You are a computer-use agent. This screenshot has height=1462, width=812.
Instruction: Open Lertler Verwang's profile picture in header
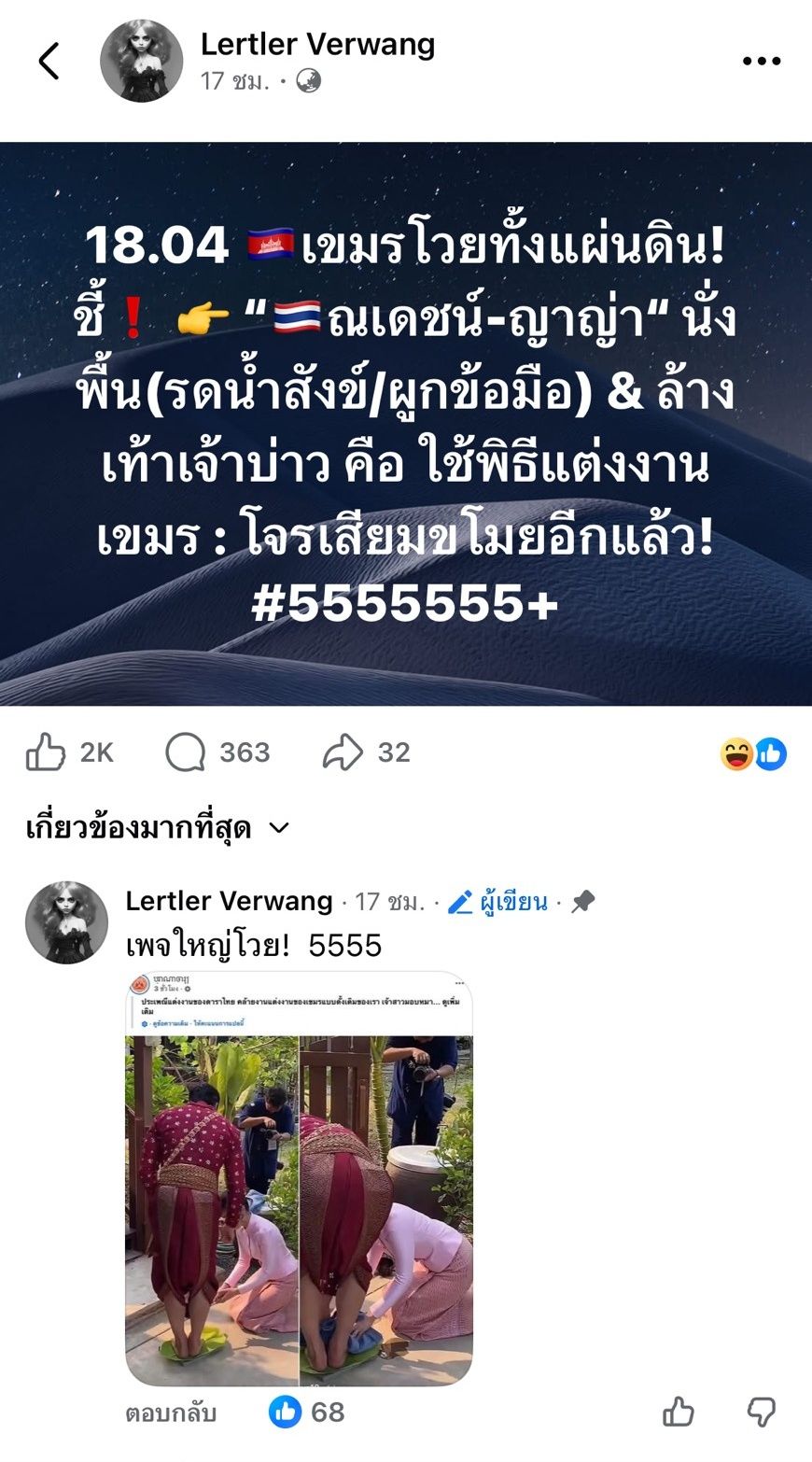[142, 62]
